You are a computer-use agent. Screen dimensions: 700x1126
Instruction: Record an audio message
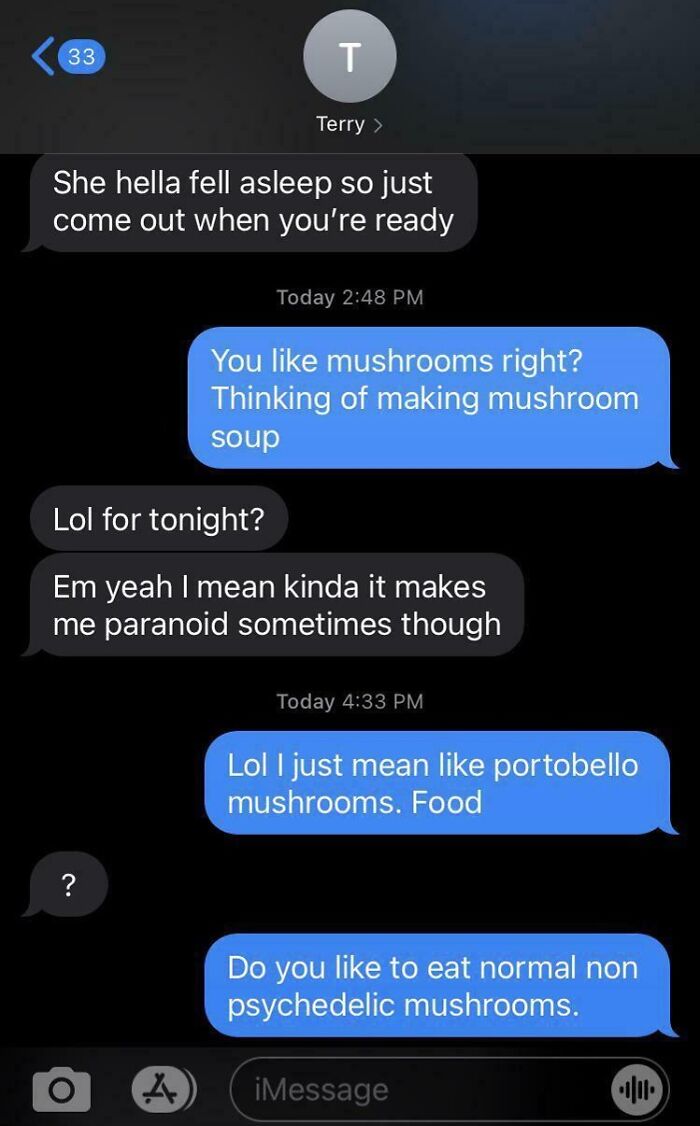point(634,1089)
